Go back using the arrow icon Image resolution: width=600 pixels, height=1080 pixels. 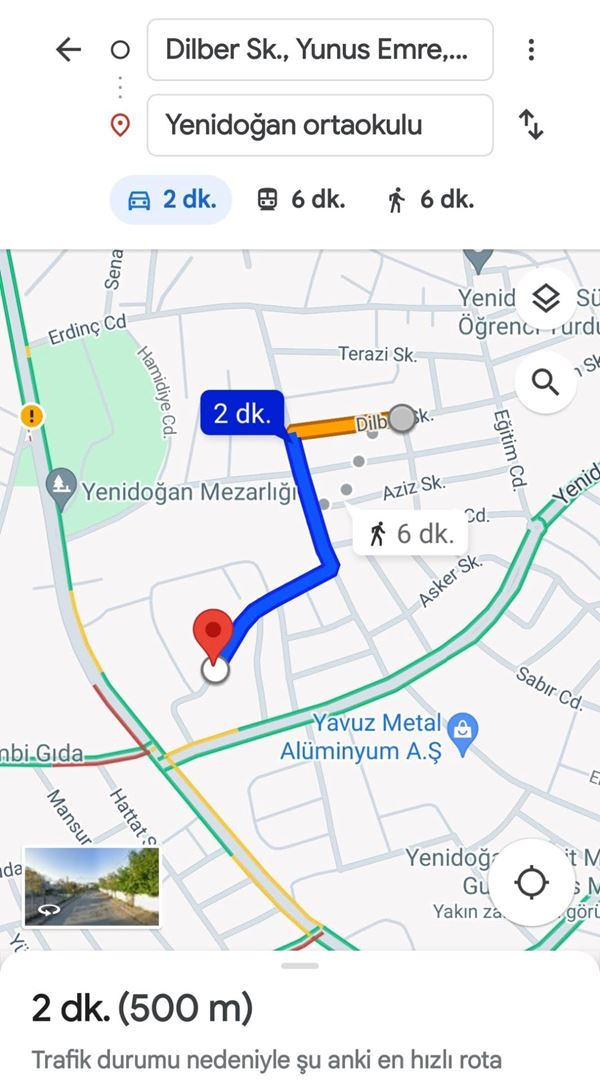tap(68, 50)
